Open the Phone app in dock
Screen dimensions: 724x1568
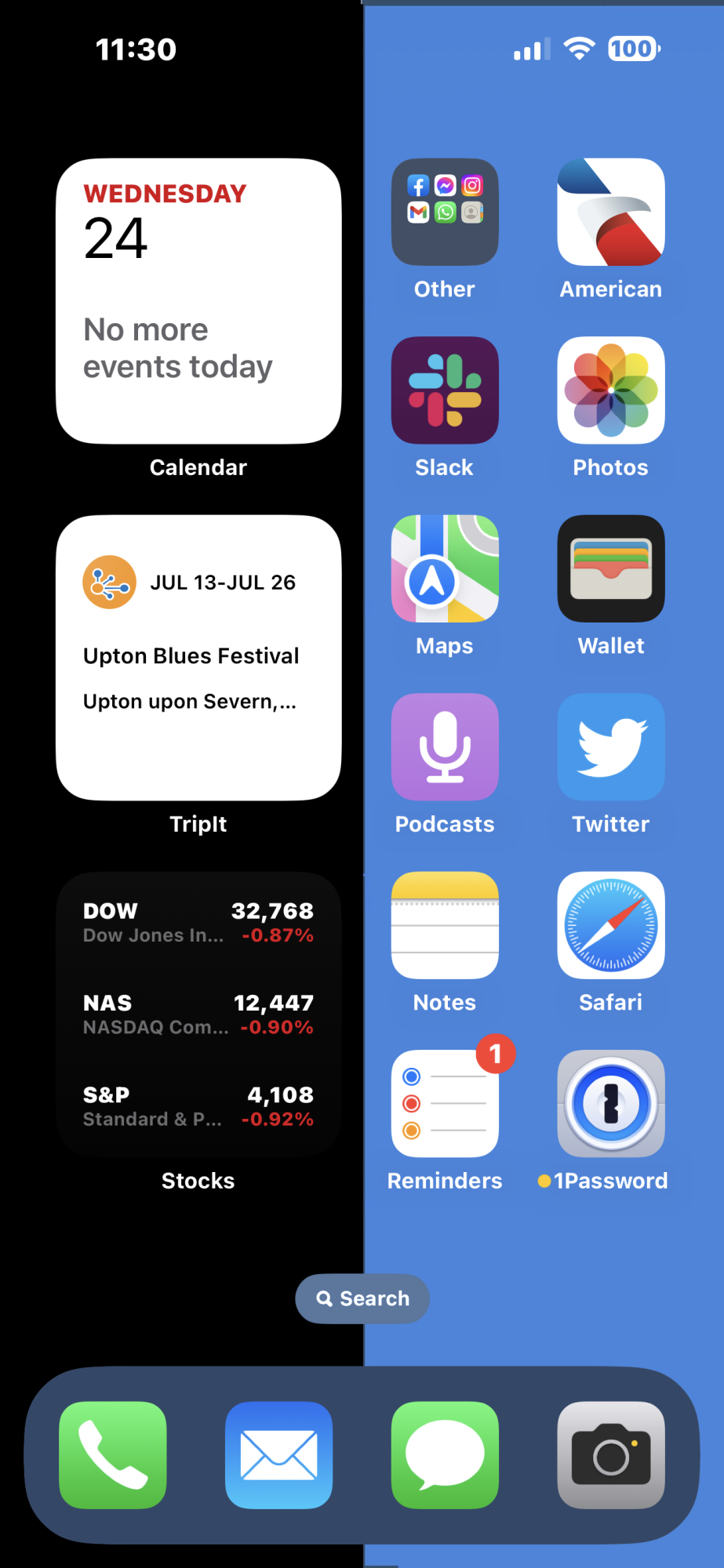pos(113,1455)
